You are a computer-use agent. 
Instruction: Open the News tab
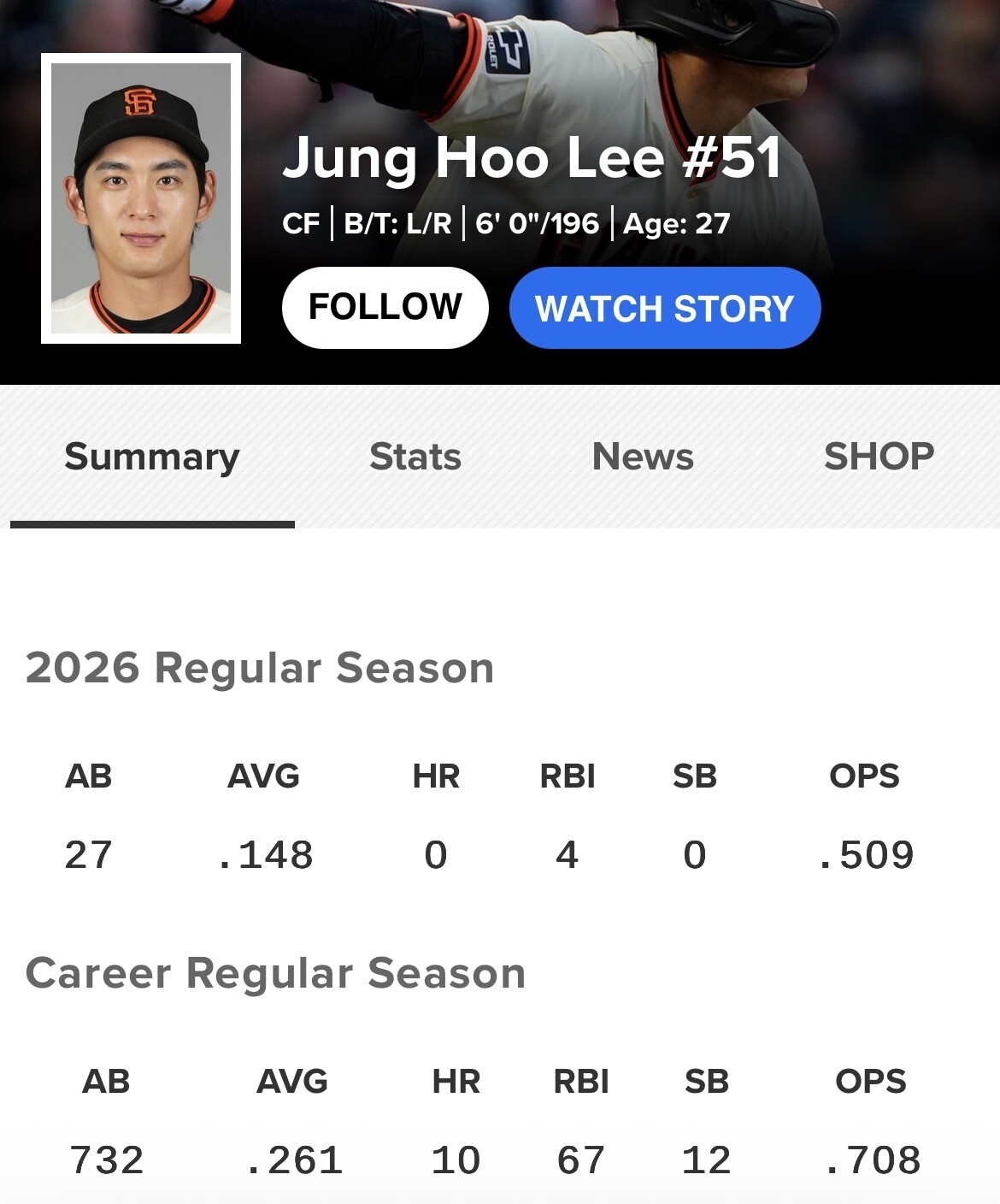tap(643, 457)
